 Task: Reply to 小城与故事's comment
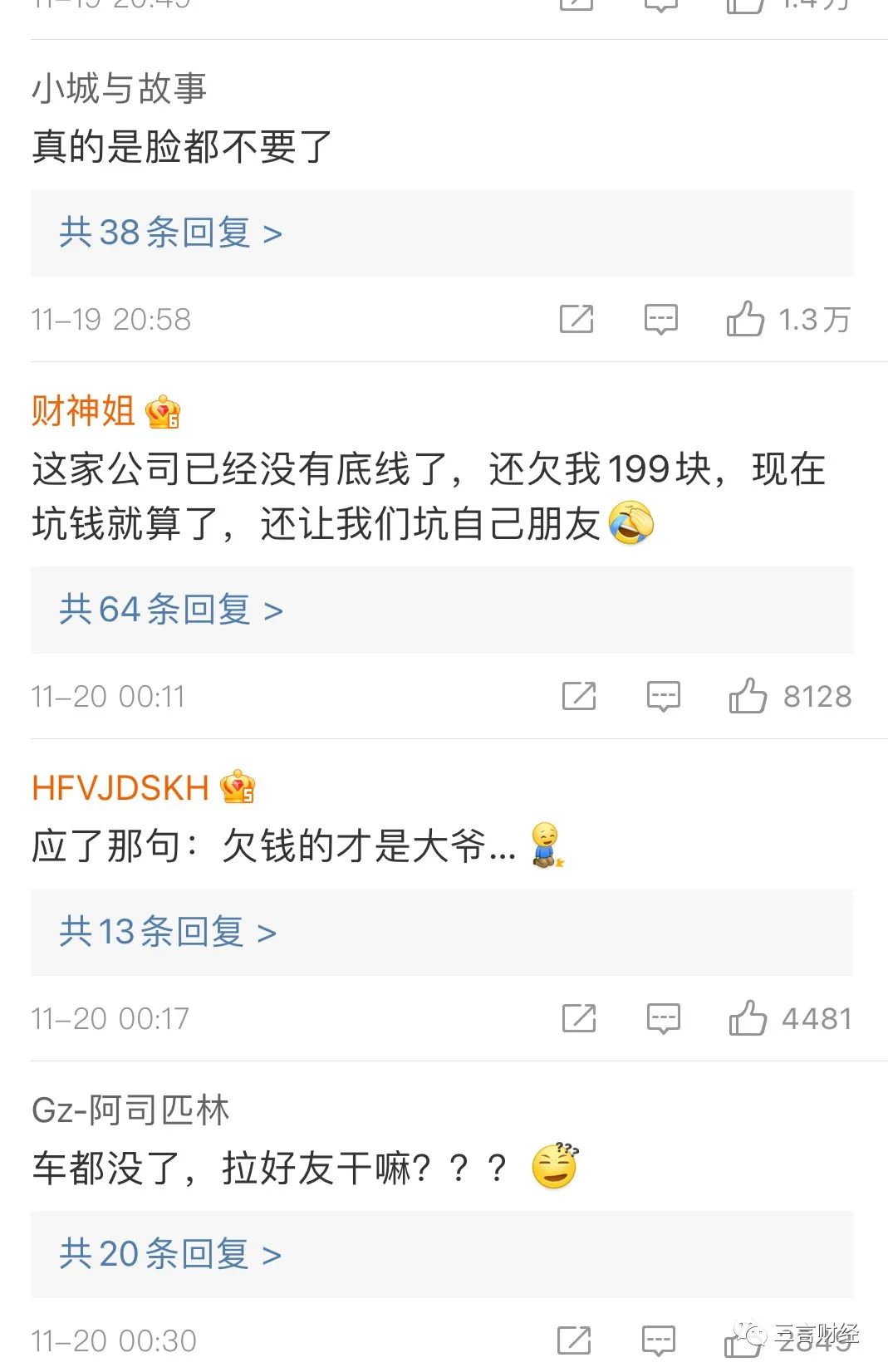click(x=661, y=319)
